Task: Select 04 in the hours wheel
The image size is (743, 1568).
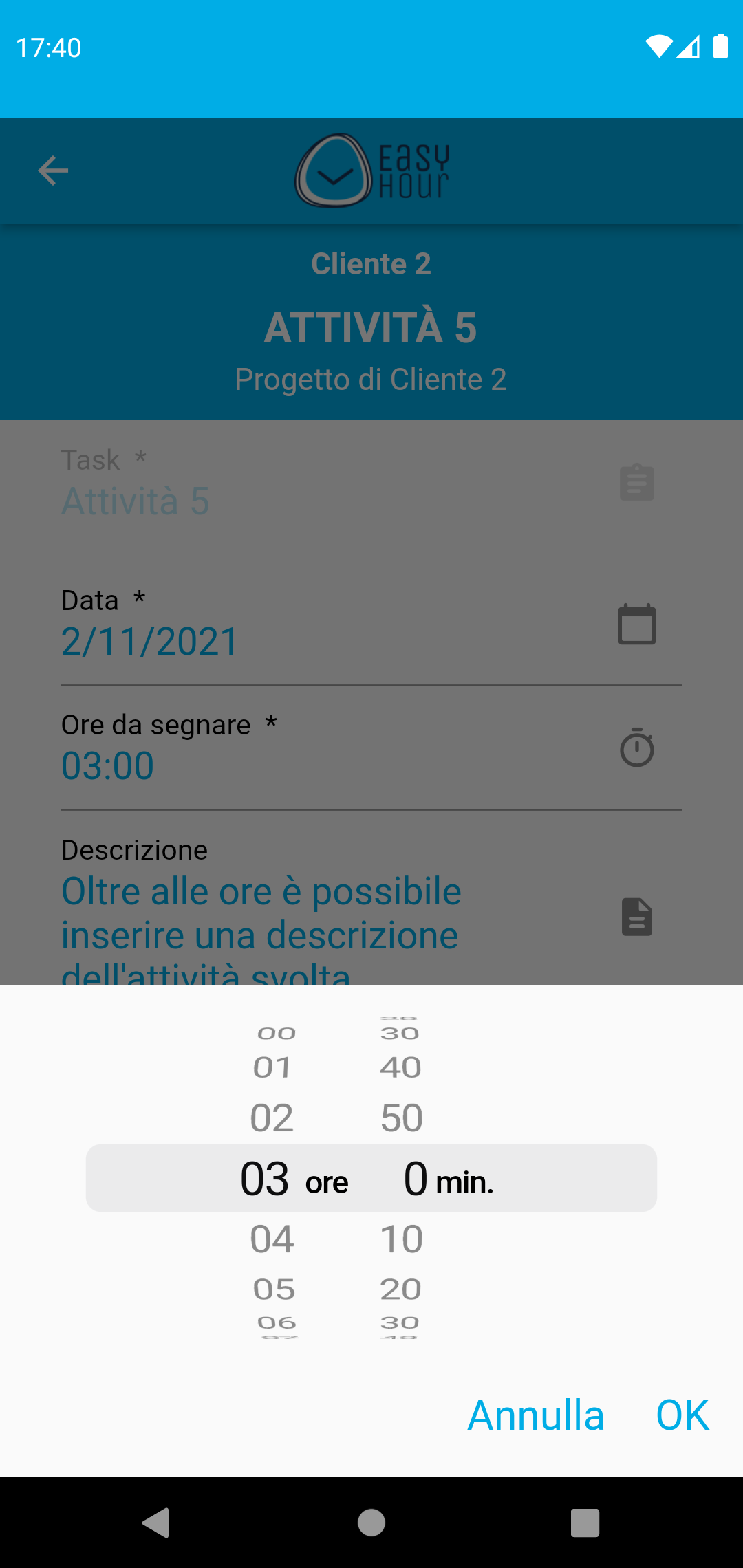Action: pos(272,1239)
